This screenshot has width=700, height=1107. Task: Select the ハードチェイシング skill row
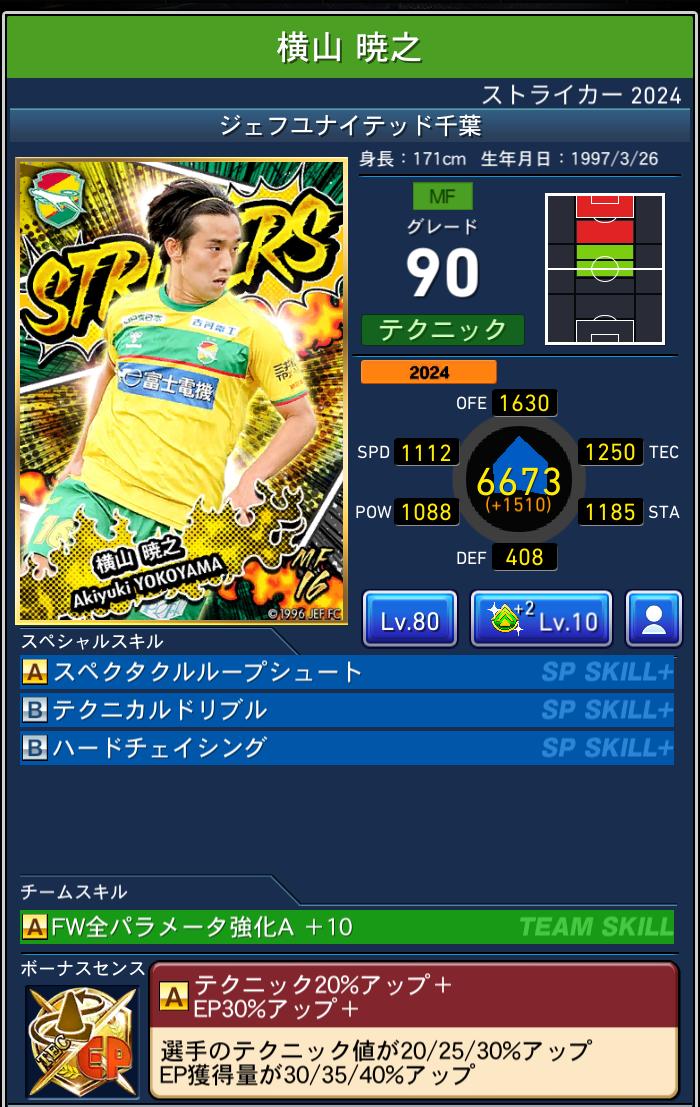(346, 748)
